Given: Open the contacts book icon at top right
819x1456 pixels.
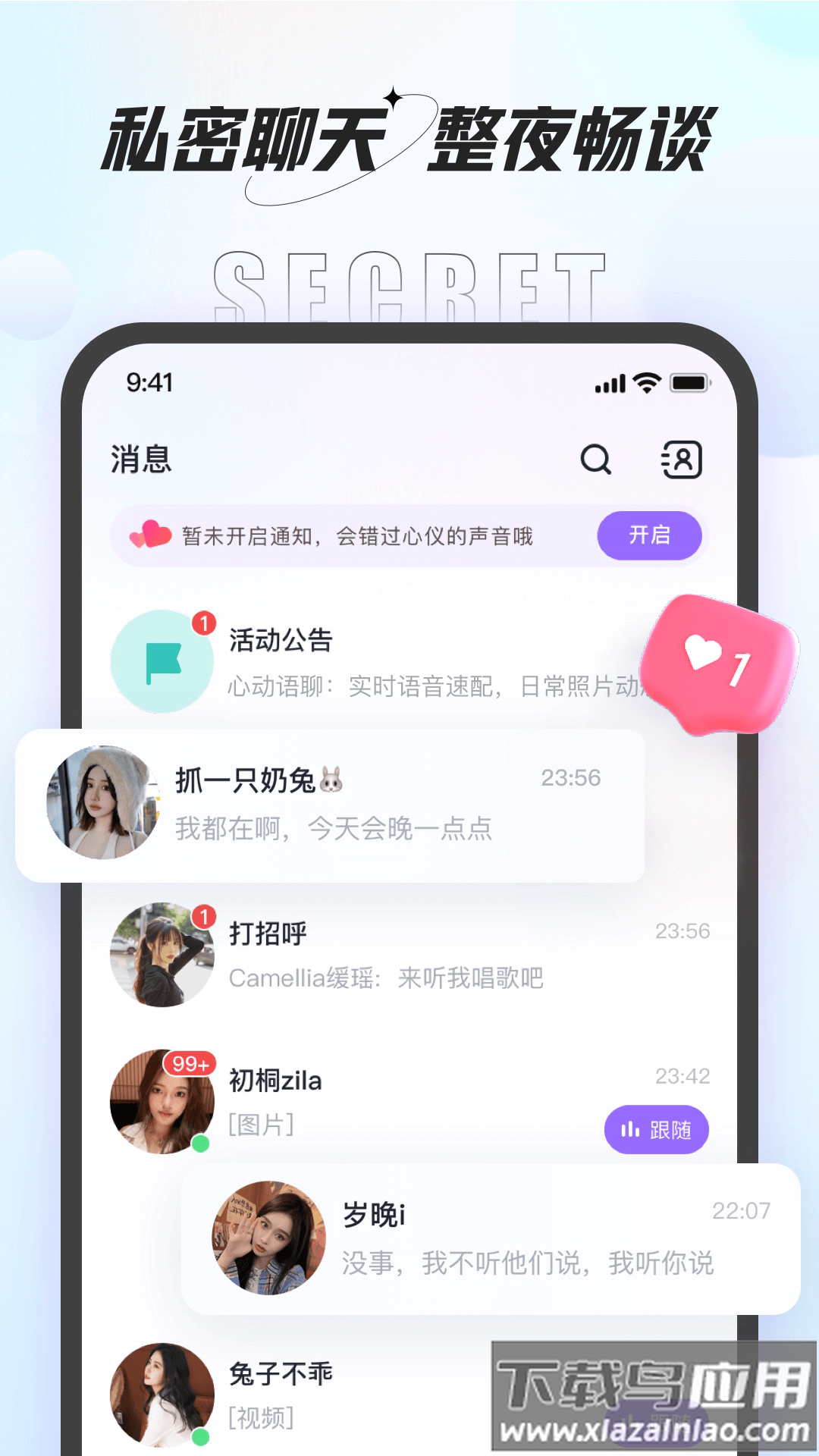Looking at the screenshot, I should pos(681,459).
